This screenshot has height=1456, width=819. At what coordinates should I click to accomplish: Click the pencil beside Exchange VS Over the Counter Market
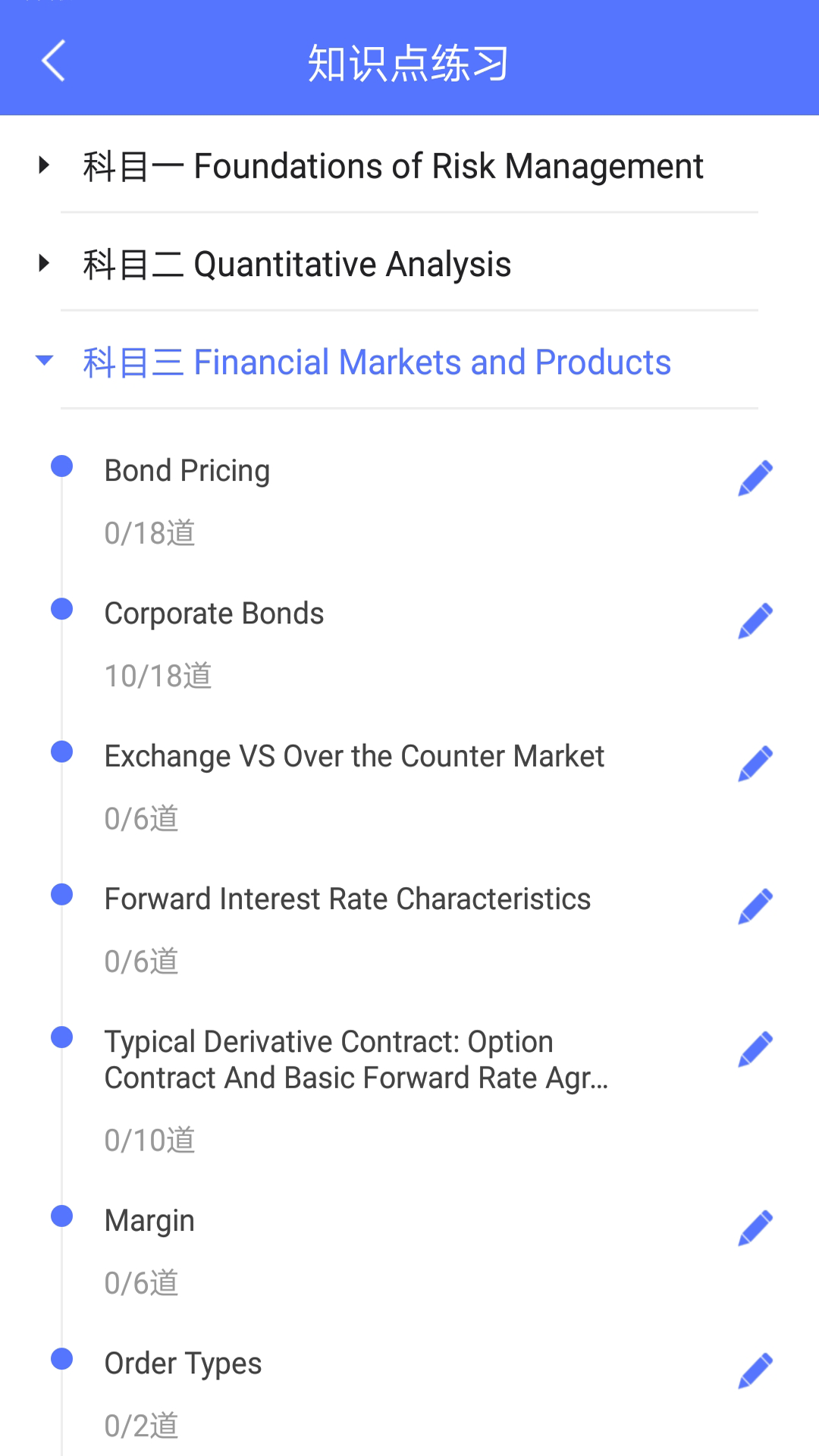pyautogui.click(x=755, y=763)
